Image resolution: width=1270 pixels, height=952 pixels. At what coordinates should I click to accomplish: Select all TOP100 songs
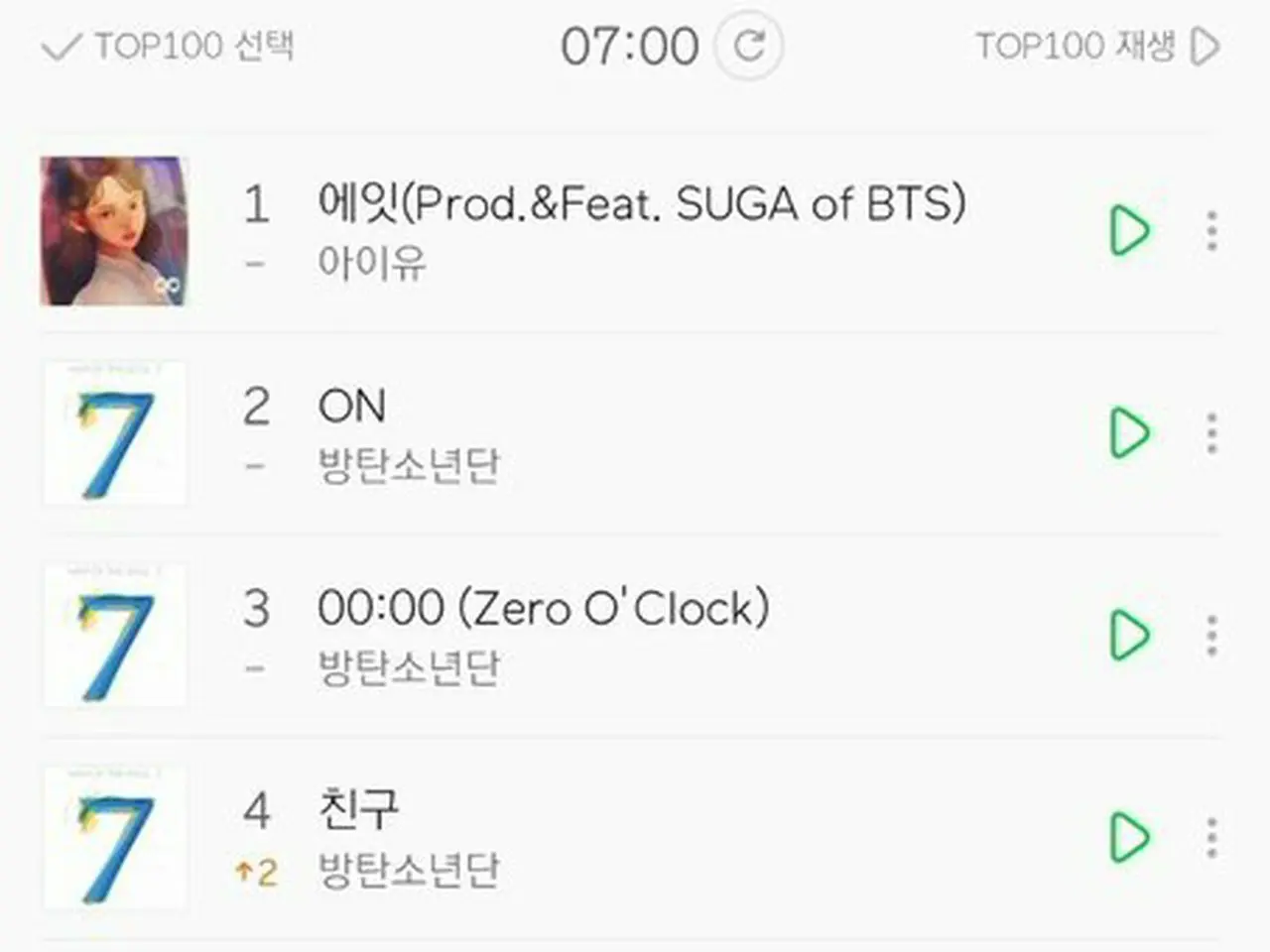[x=168, y=46]
